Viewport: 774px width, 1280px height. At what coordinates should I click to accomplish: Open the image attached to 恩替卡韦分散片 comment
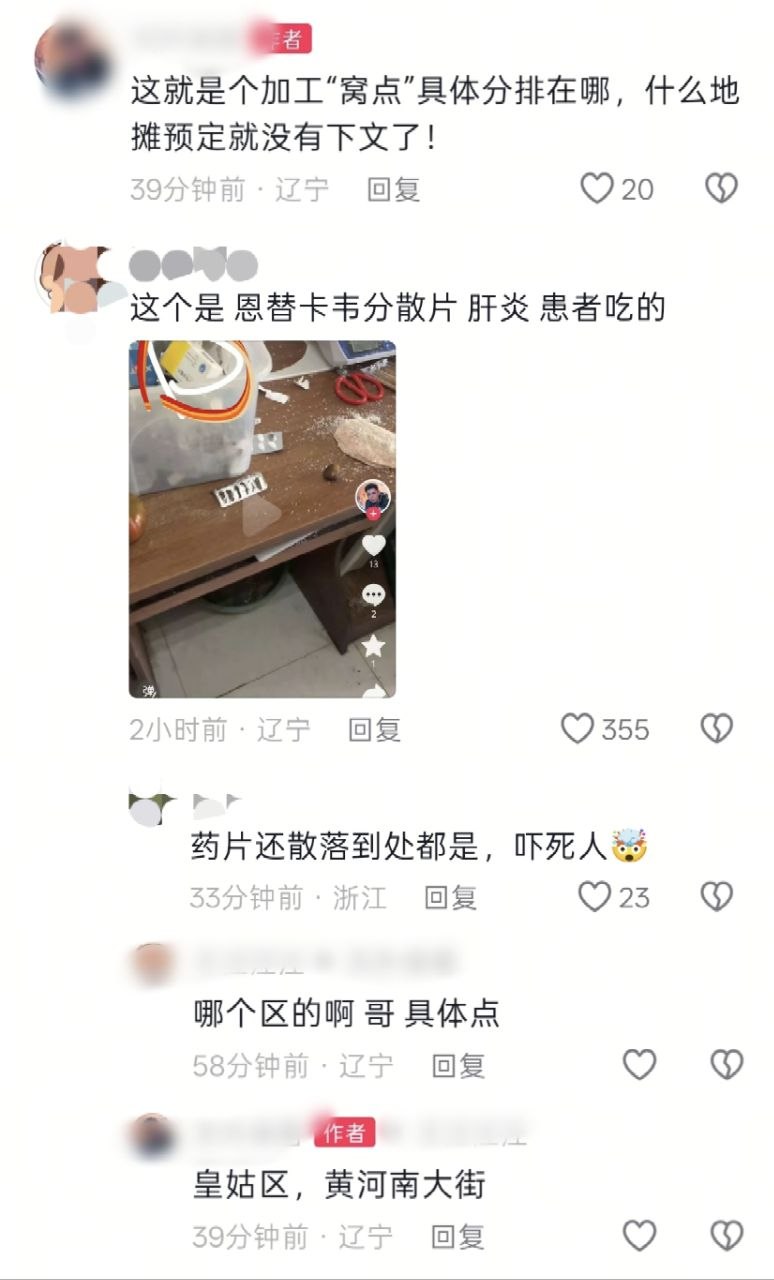[x=262, y=519]
